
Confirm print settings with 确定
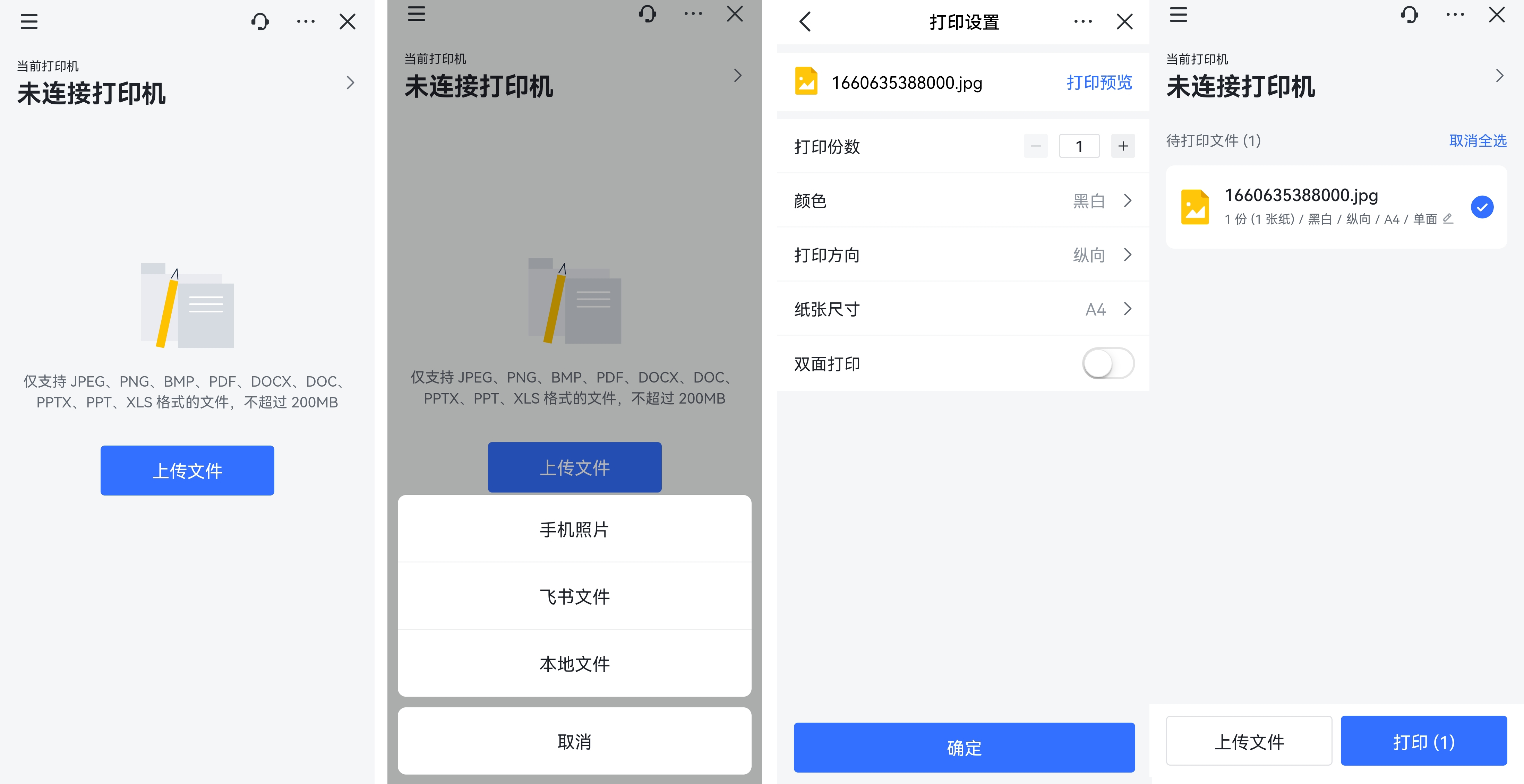click(x=964, y=747)
